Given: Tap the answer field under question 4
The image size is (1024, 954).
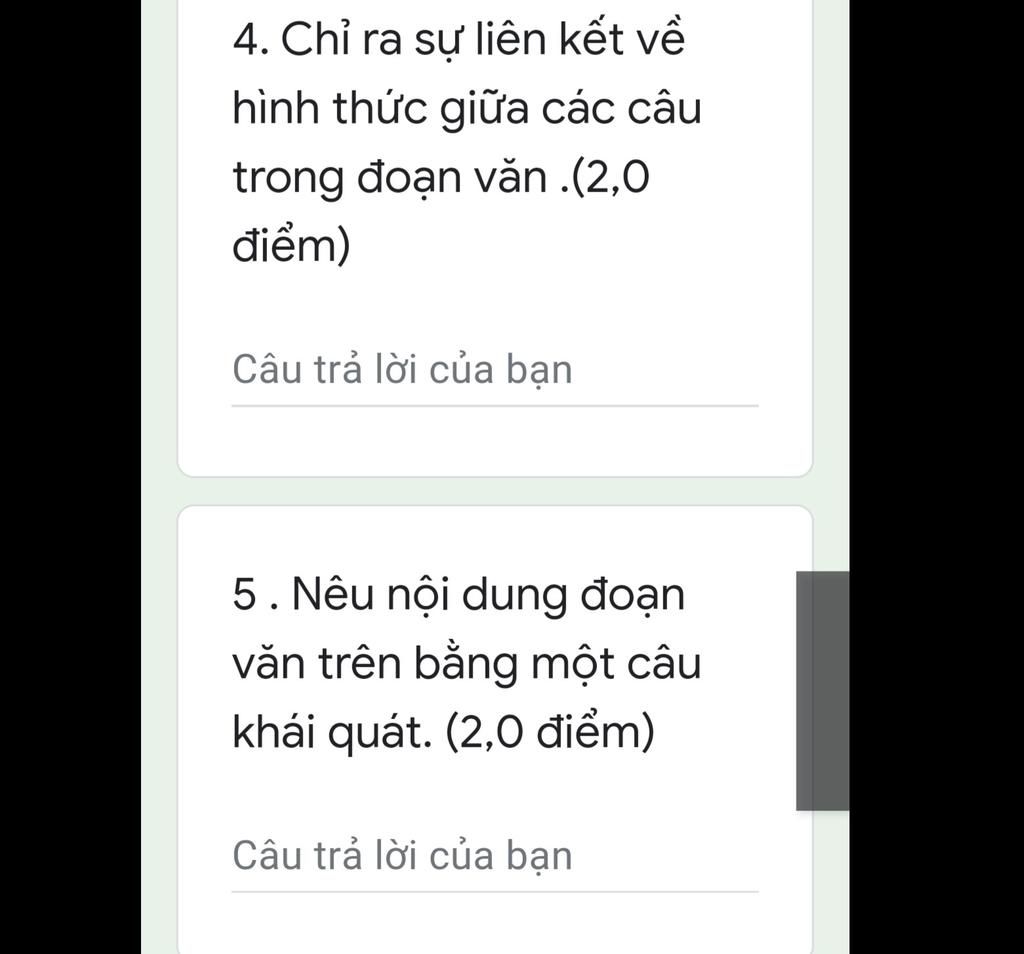Looking at the screenshot, I should pos(494,371).
